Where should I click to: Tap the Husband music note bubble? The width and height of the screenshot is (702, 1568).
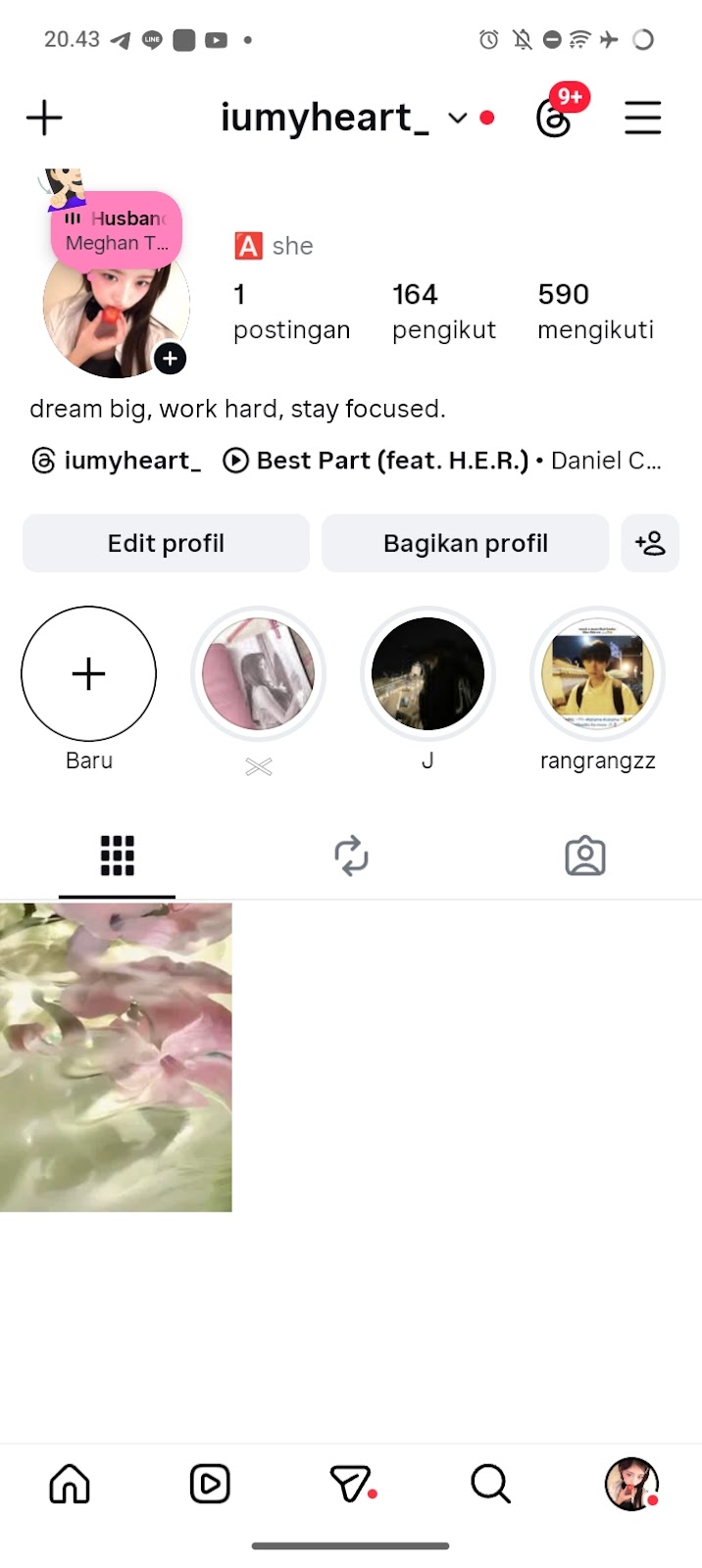117,231
